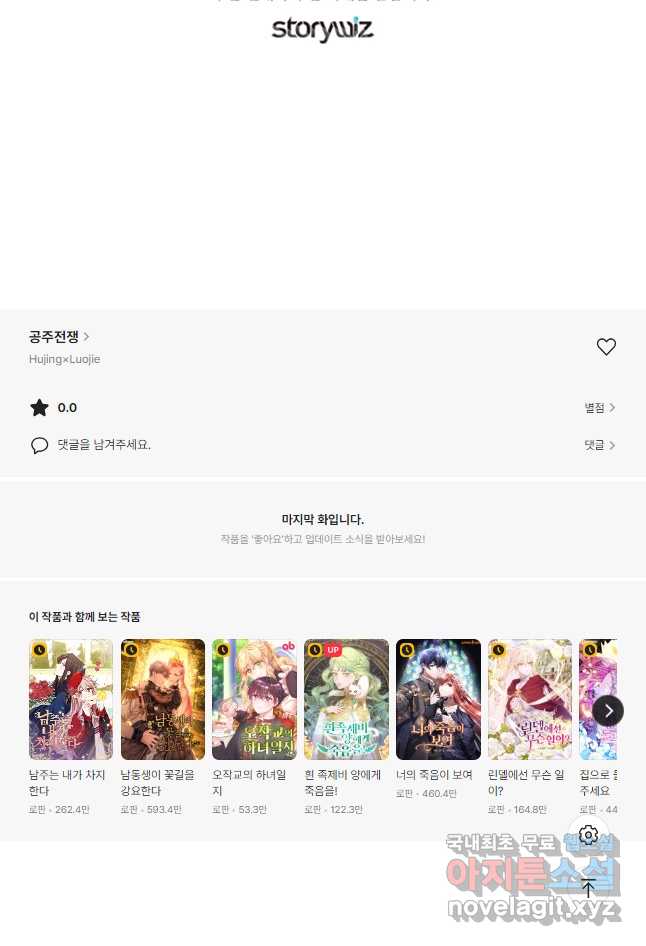
Task: Open the 너의 죽음이 보여 webtoon
Action: [x=438, y=700]
